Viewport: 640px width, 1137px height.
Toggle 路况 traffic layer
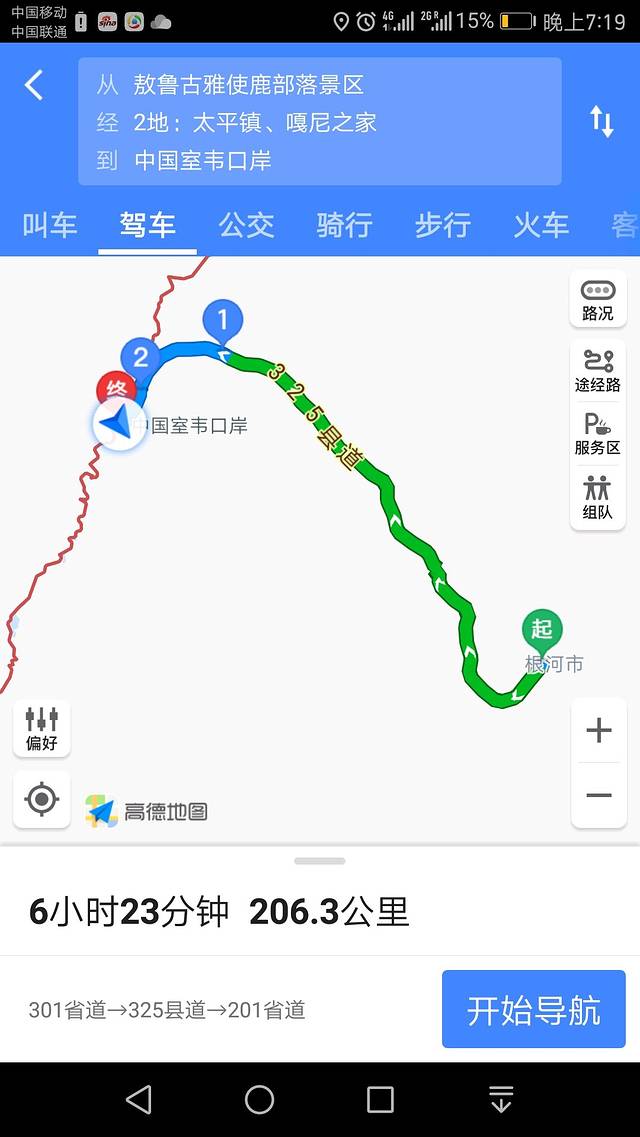[x=598, y=299]
